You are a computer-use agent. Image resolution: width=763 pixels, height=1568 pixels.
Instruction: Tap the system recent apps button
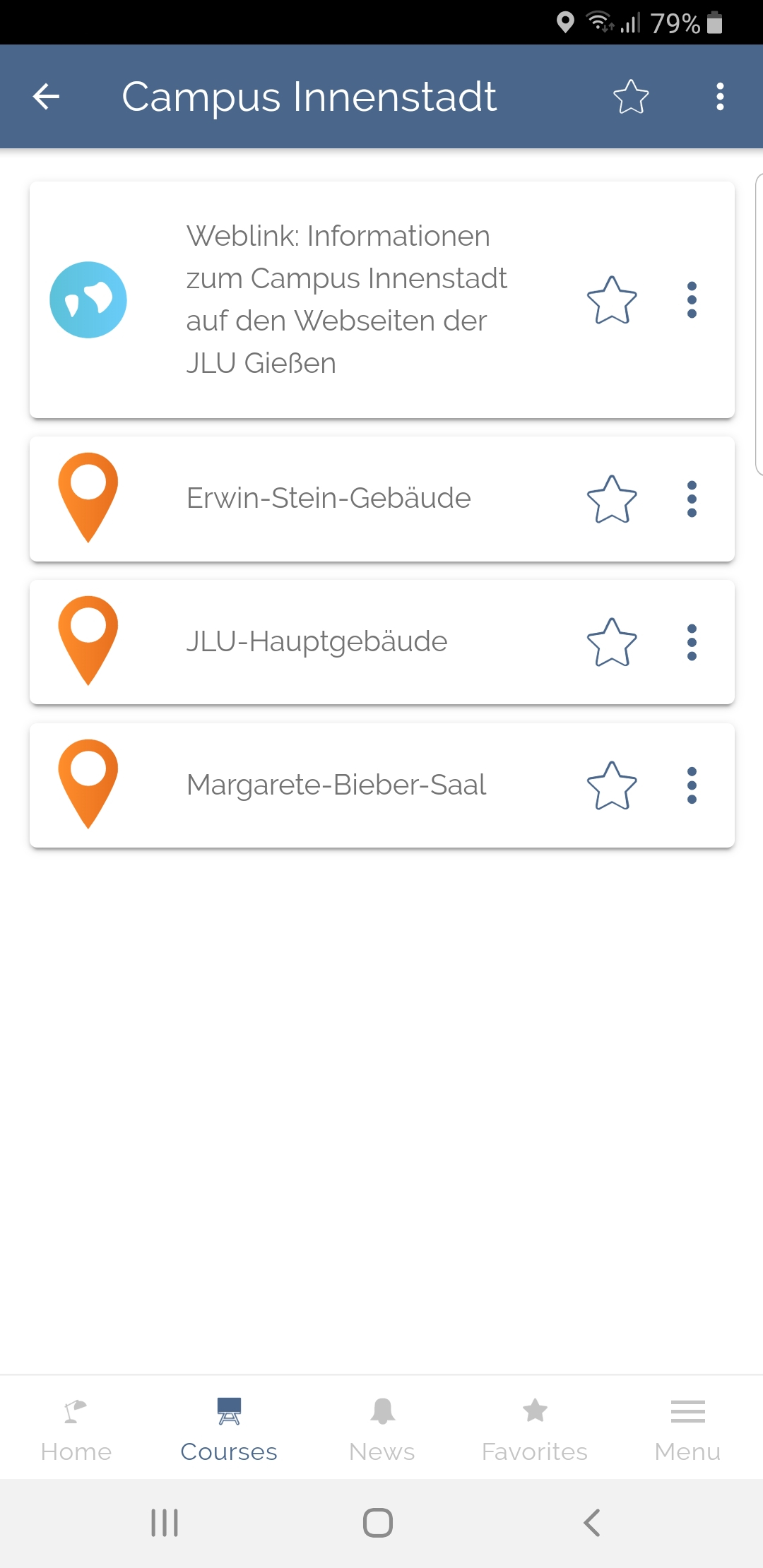pyautogui.click(x=165, y=1523)
